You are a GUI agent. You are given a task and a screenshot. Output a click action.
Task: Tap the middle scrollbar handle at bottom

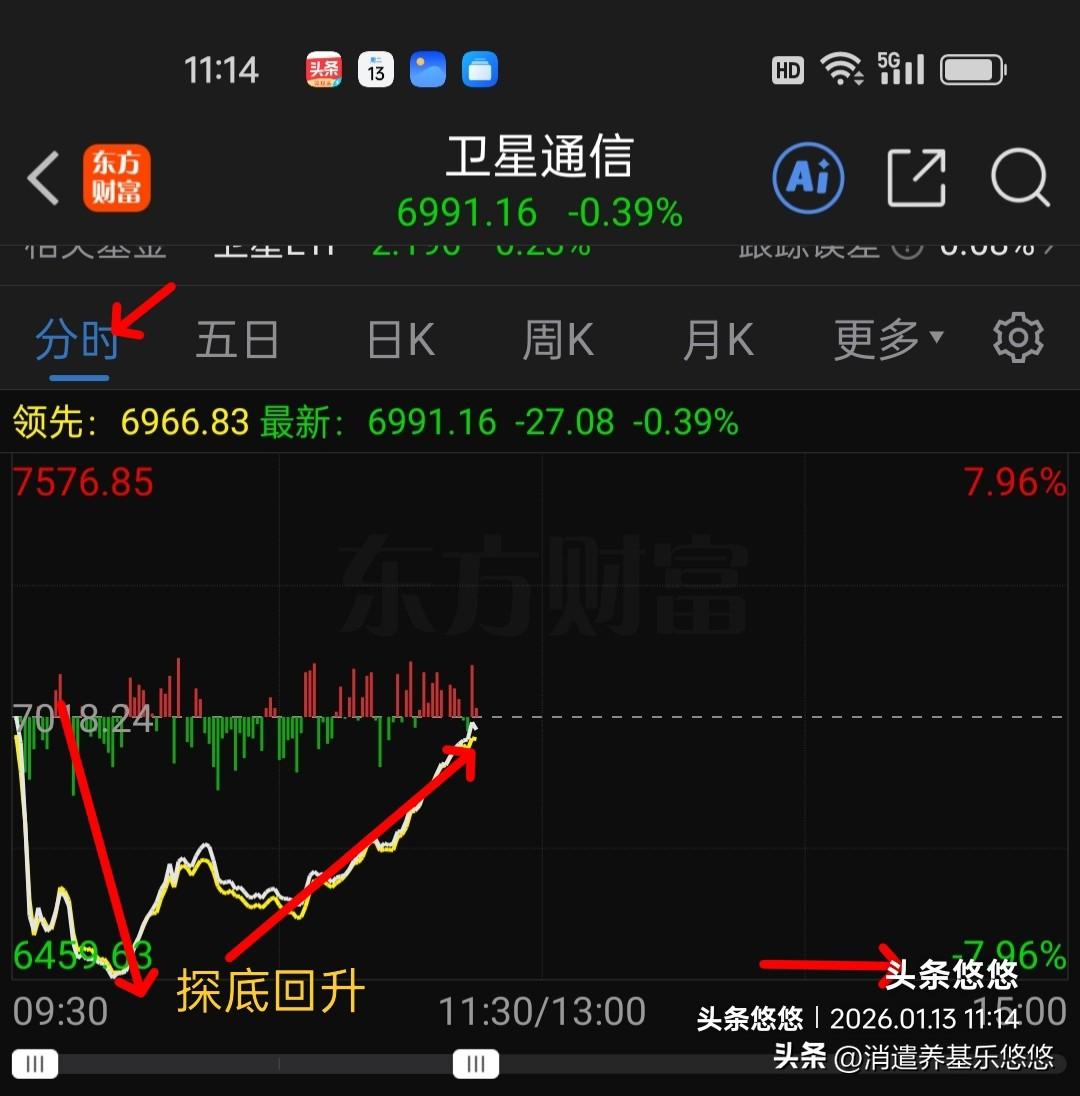coord(475,1064)
